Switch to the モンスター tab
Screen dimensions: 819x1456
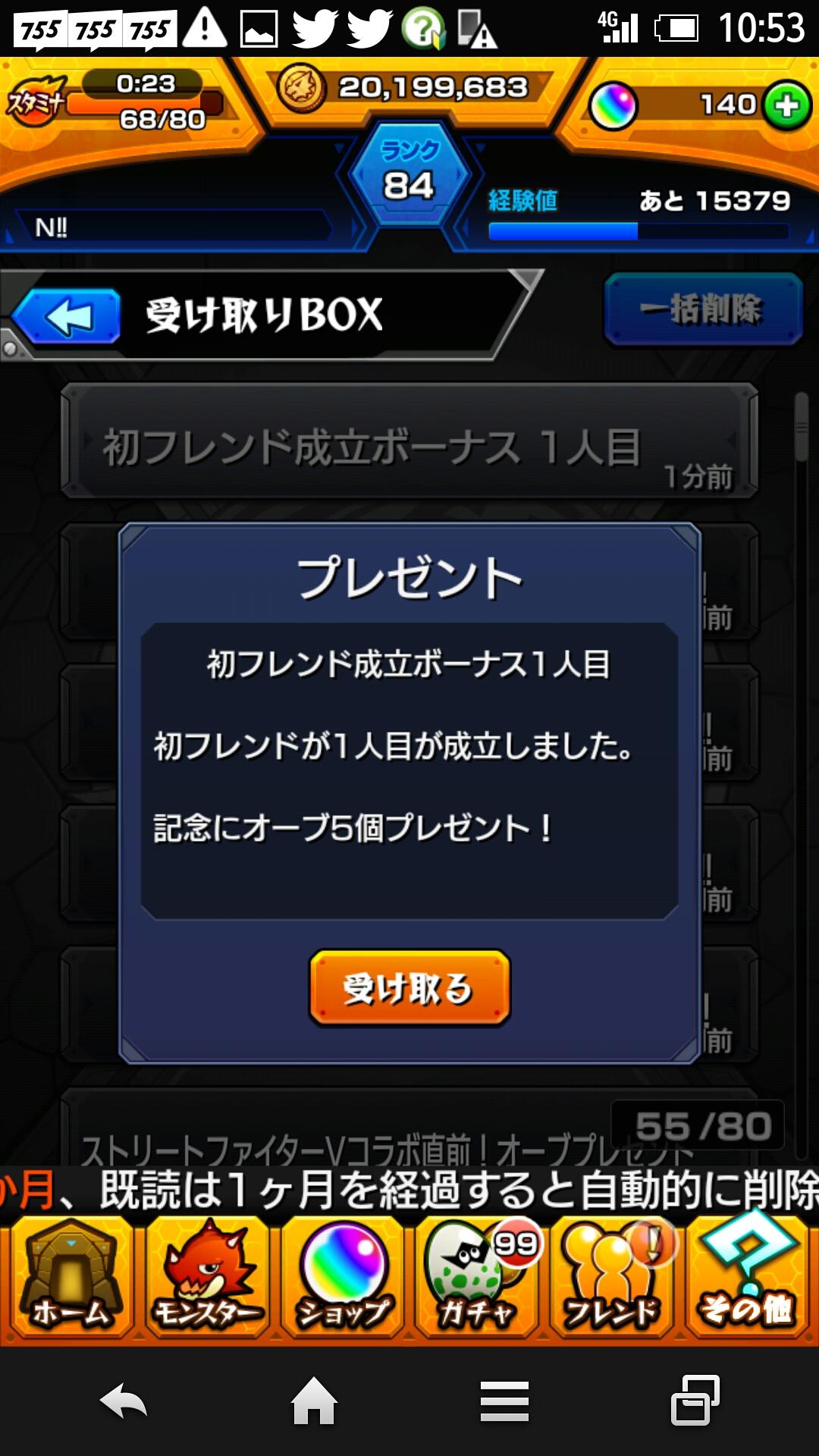(x=206, y=1277)
